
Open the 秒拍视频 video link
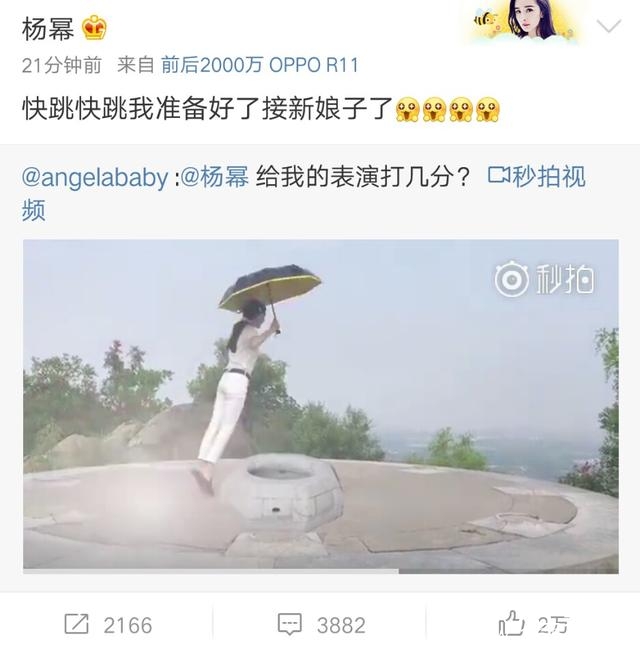(x=536, y=177)
